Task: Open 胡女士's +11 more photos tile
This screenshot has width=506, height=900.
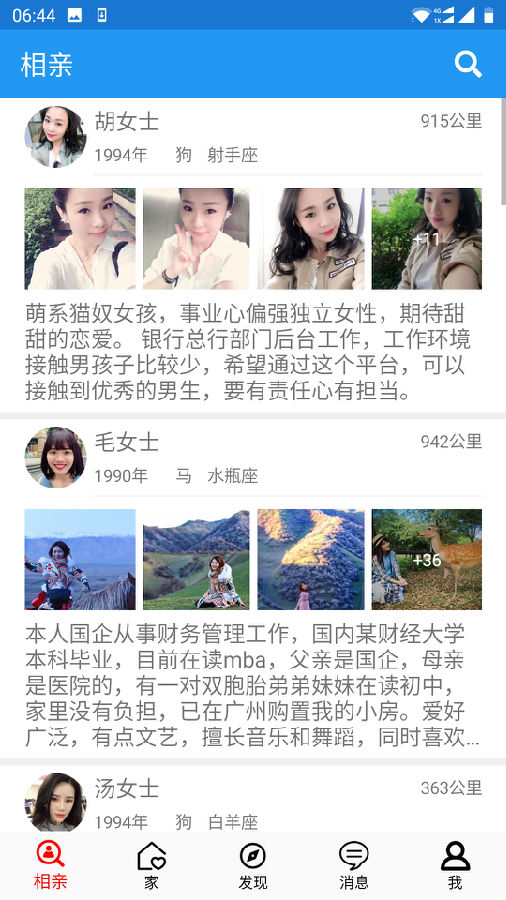Action: (427, 239)
